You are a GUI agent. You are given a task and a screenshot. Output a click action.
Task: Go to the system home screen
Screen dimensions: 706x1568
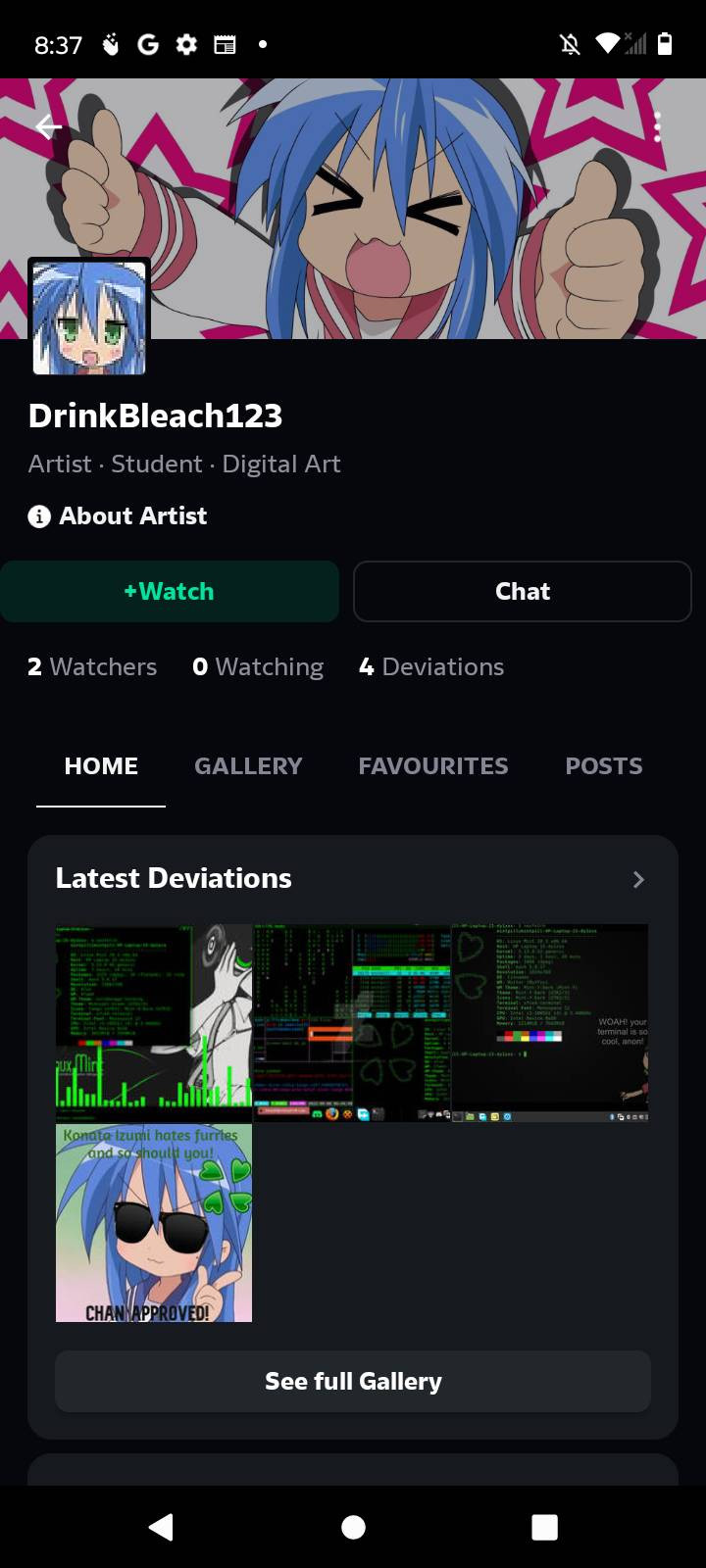coord(353,1527)
